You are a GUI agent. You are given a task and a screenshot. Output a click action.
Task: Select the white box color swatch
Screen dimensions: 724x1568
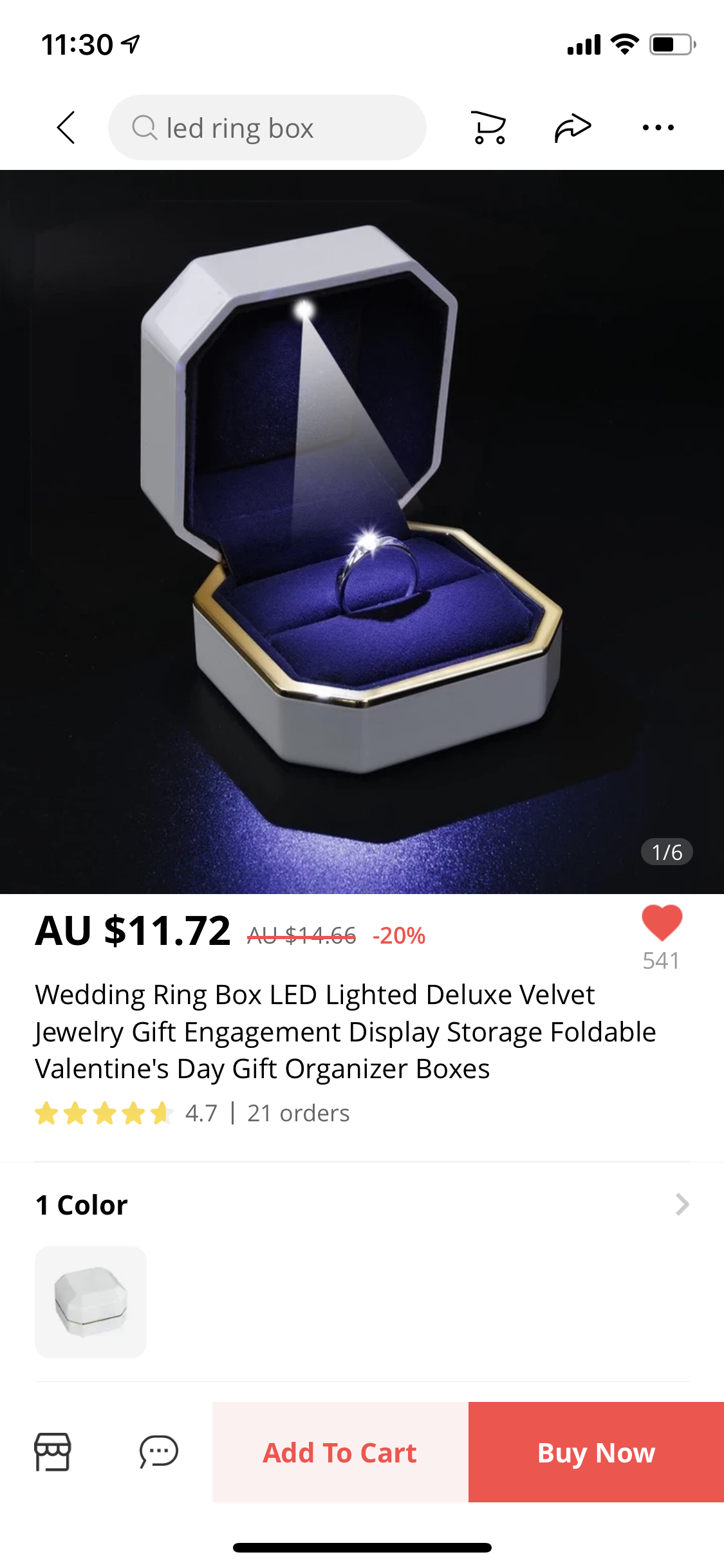(91, 1302)
